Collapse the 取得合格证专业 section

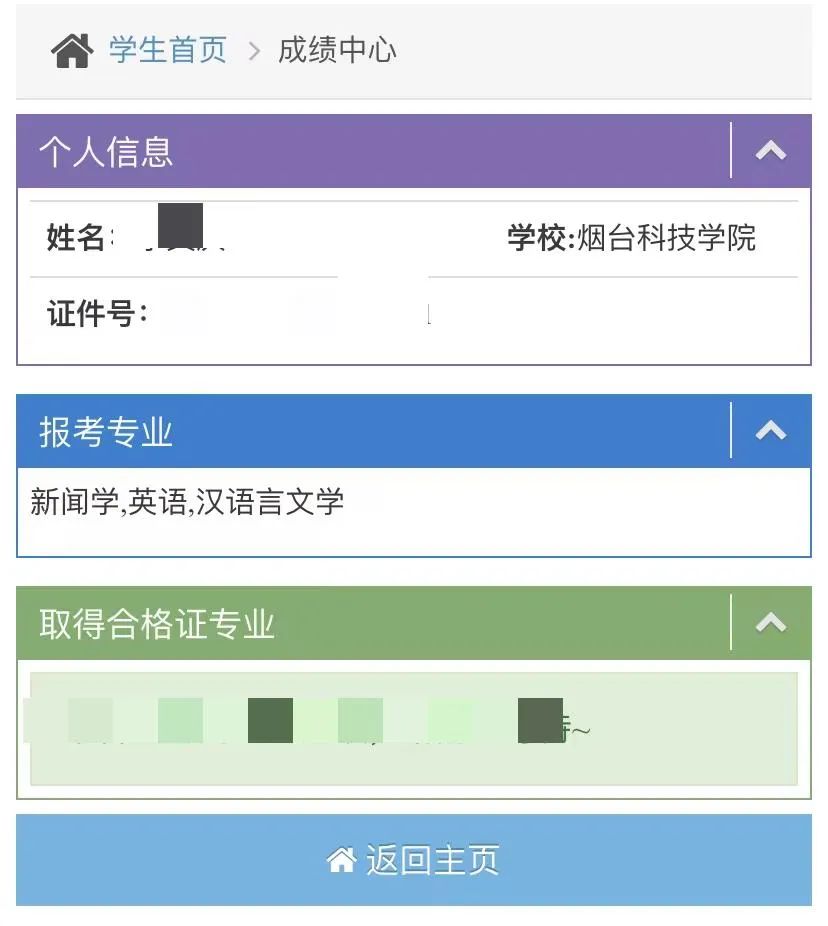coord(770,623)
